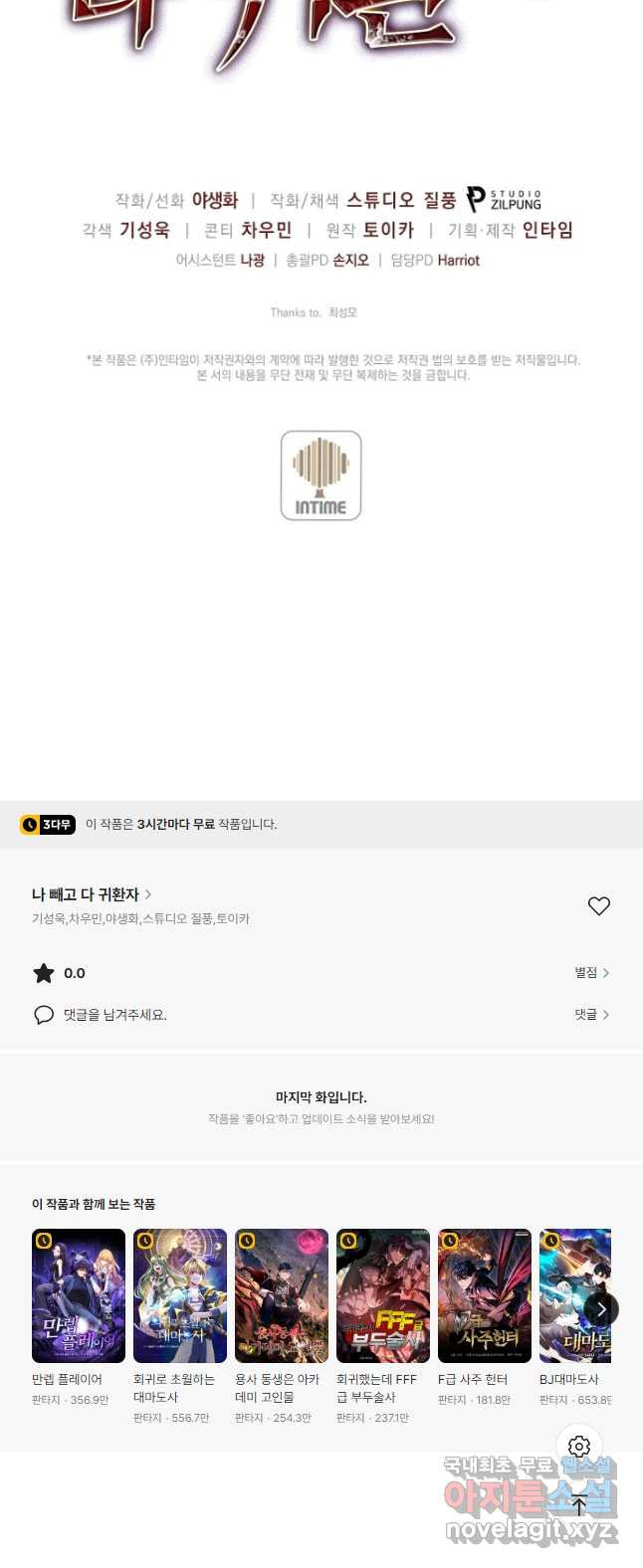Open the F급 사주 헌터 webtoon

point(485,1295)
